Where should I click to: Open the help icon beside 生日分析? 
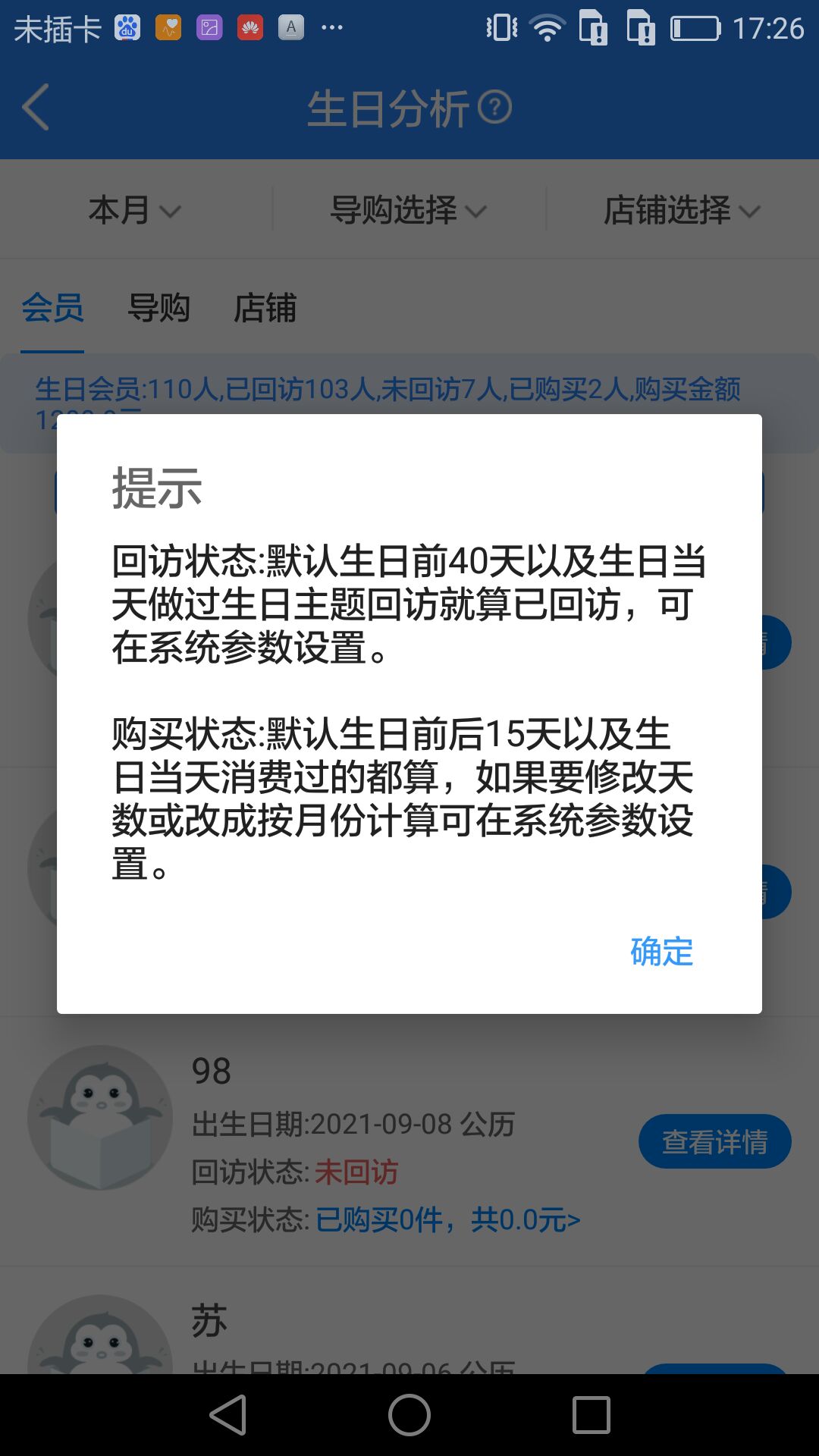pos(495,107)
